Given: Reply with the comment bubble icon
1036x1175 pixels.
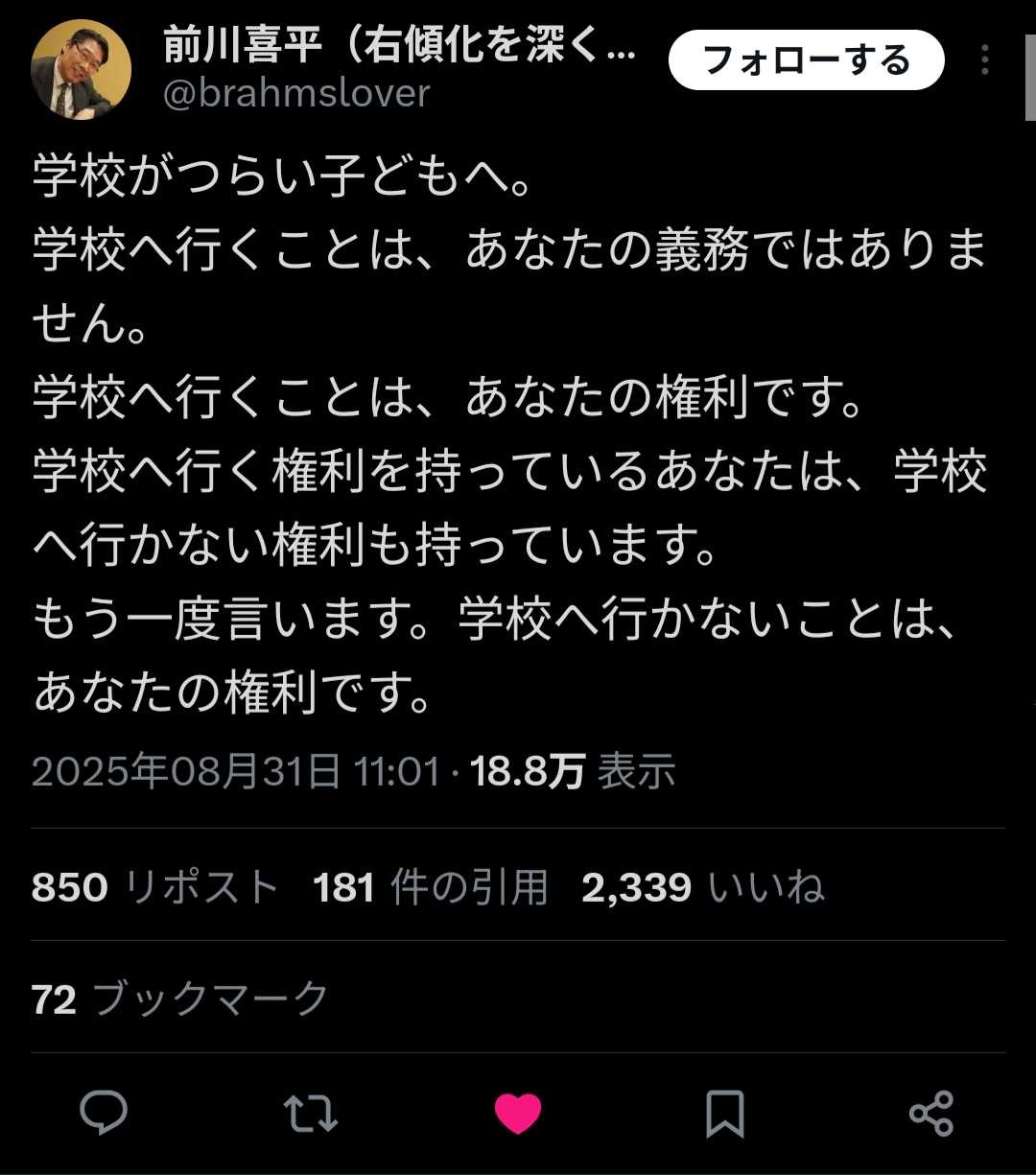Looking at the screenshot, I should point(104,1114).
